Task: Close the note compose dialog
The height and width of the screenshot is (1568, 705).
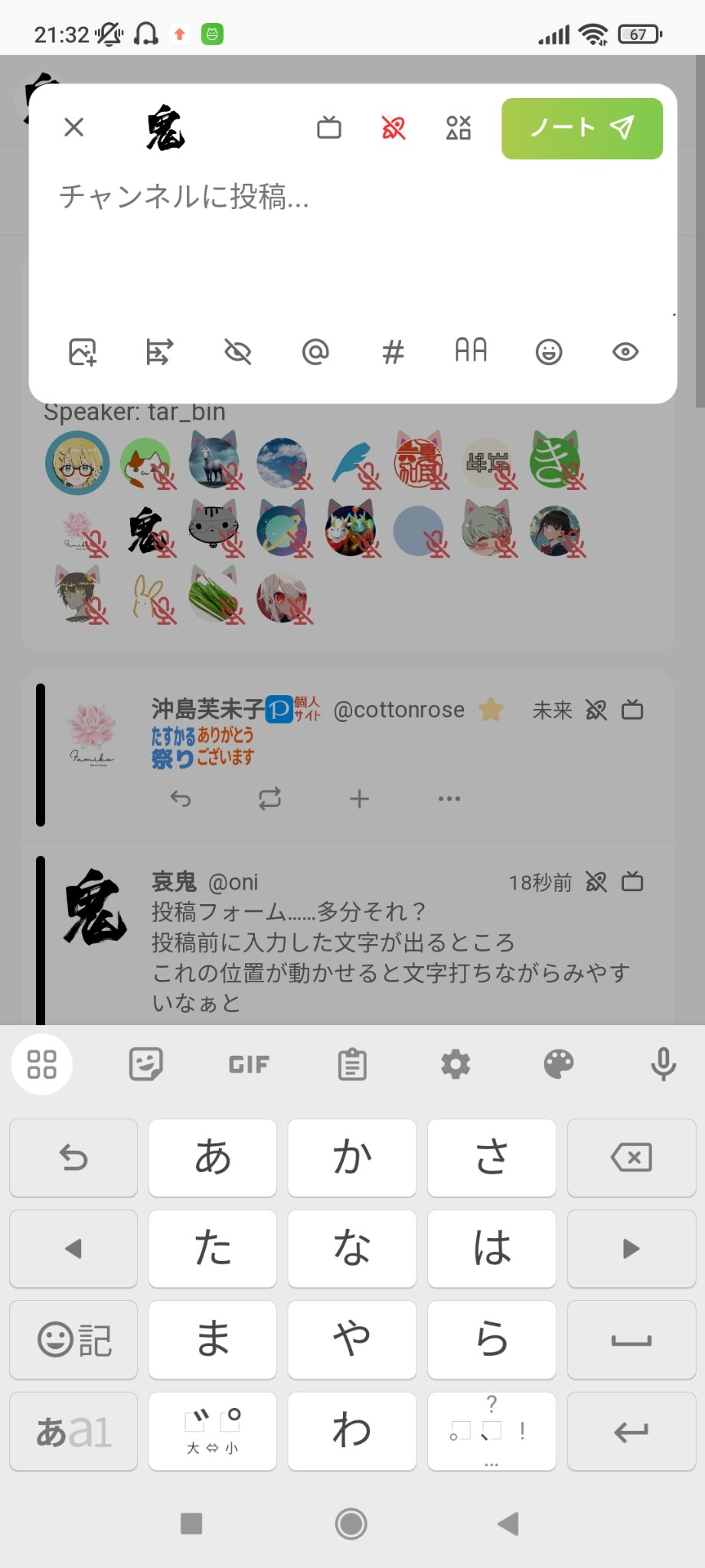Action: (x=74, y=127)
